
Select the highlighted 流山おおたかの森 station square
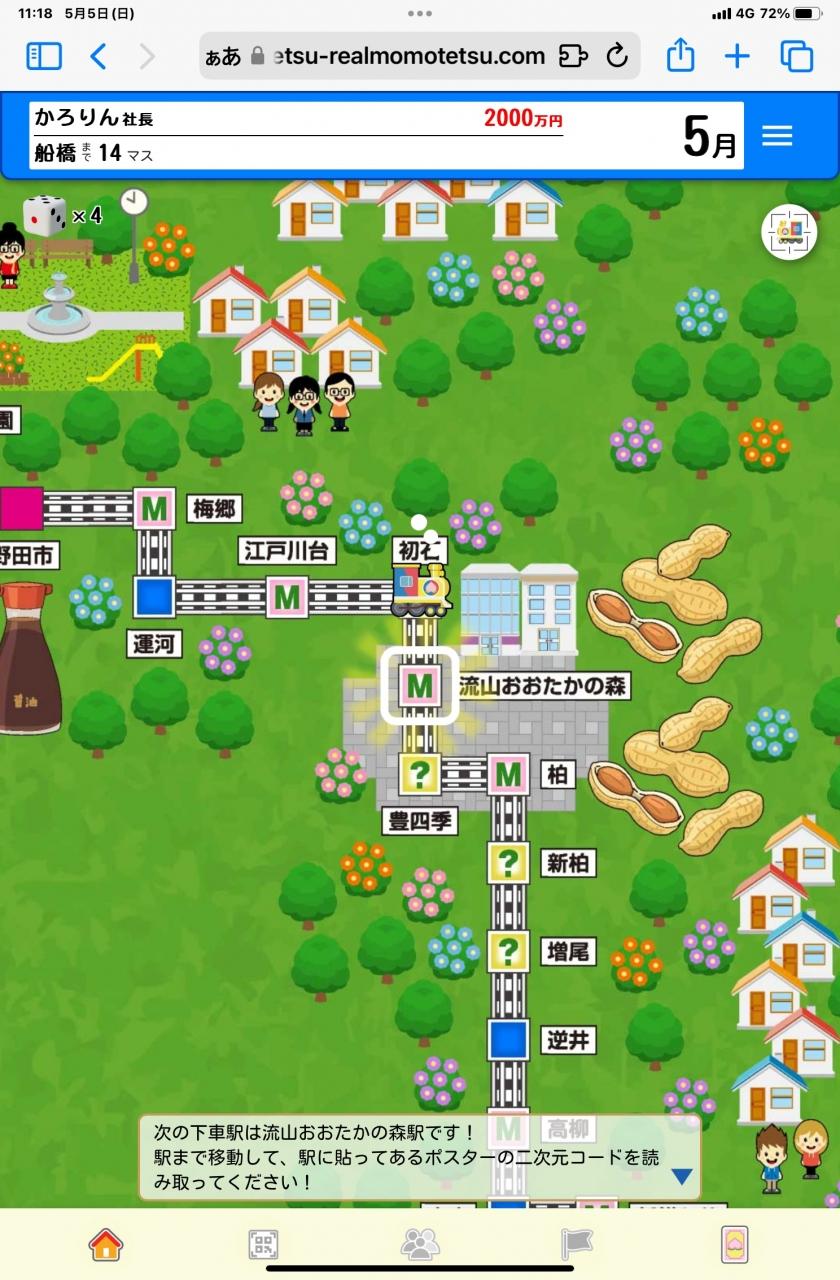[420, 686]
